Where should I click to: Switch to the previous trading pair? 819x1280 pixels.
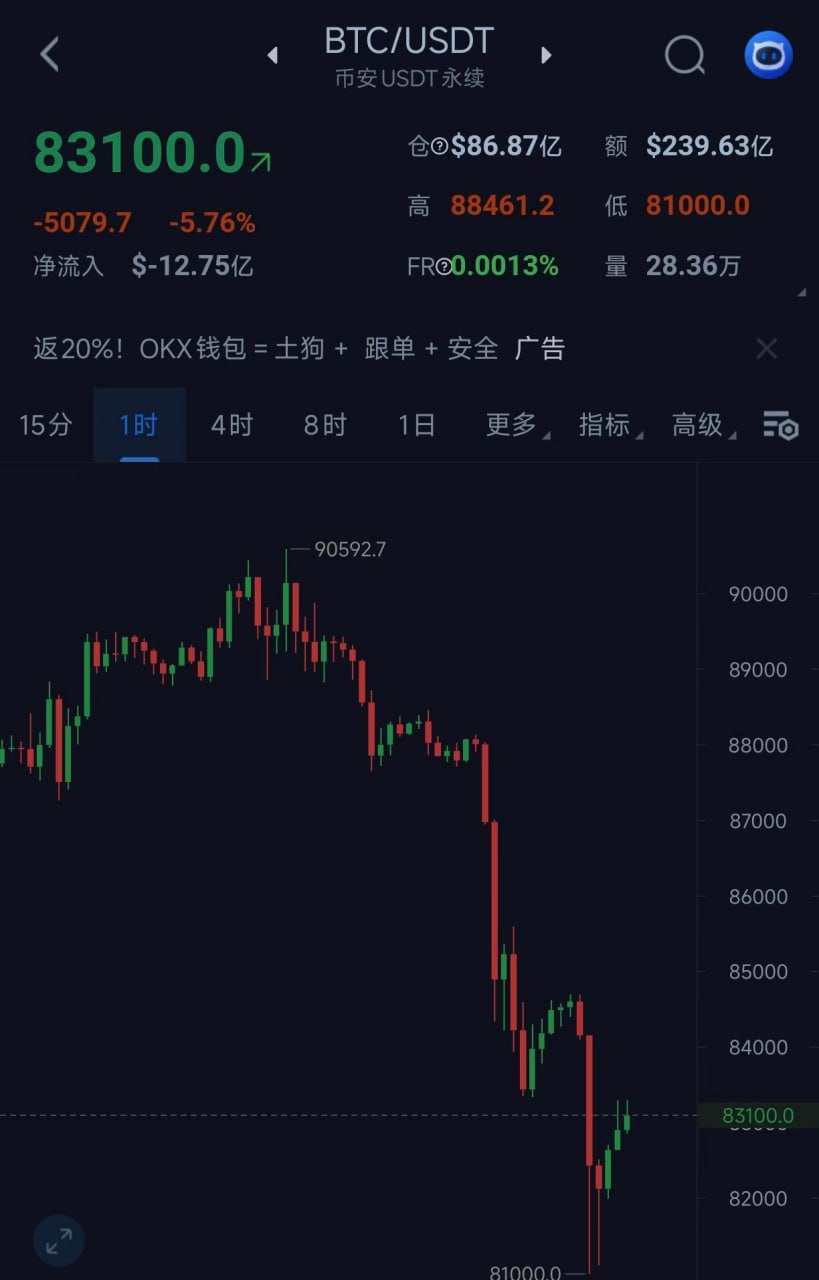(272, 56)
